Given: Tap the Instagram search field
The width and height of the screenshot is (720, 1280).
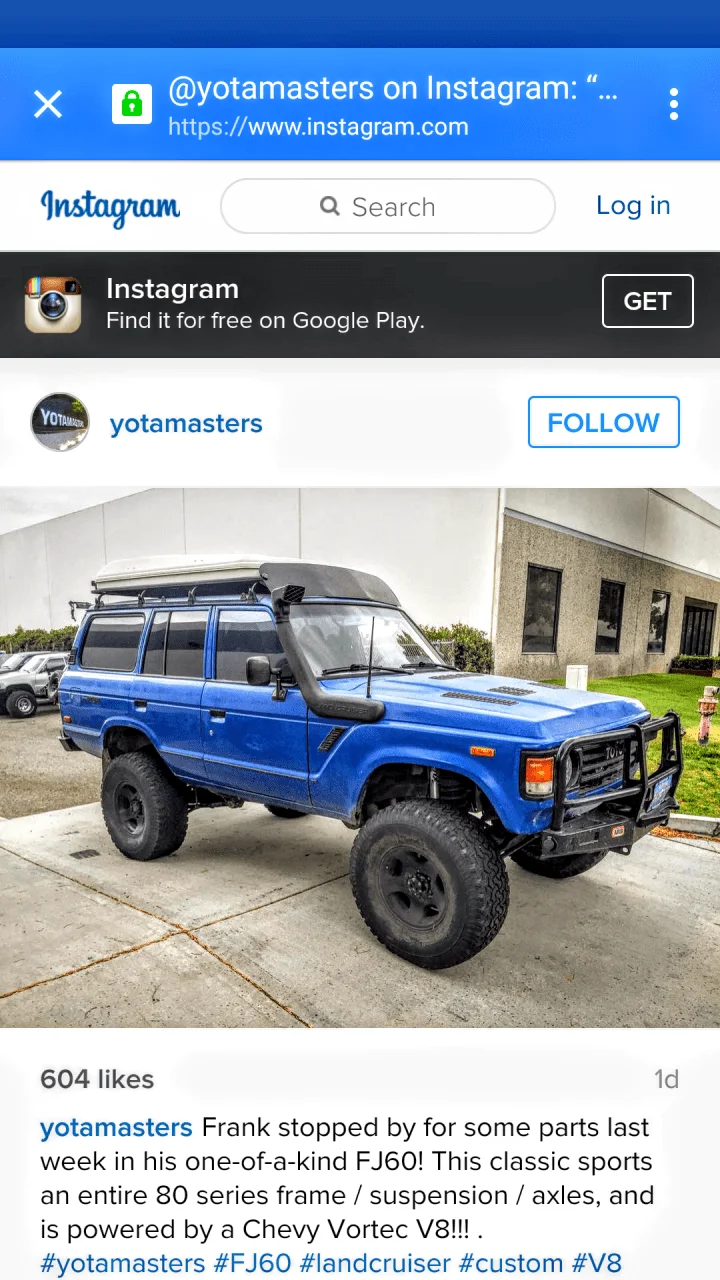Looking at the screenshot, I should click(x=388, y=207).
